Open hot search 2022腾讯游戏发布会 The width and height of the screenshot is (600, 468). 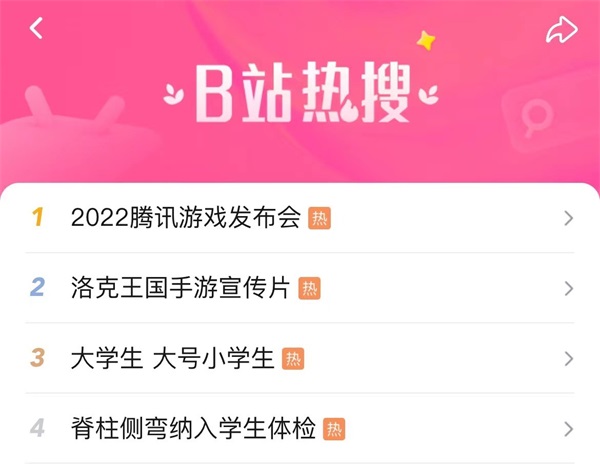185,218
